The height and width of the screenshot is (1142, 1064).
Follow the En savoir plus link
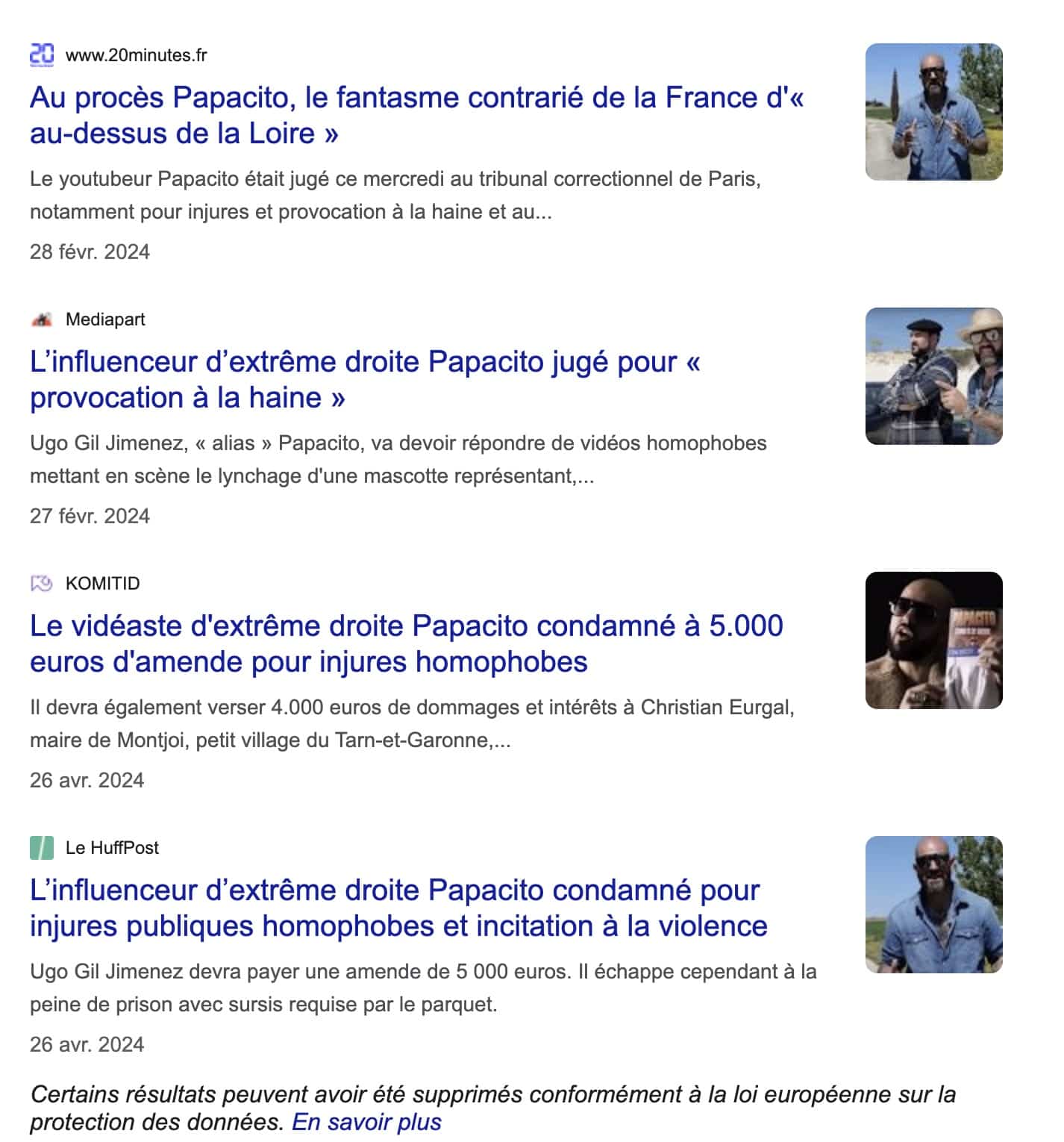click(366, 1122)
